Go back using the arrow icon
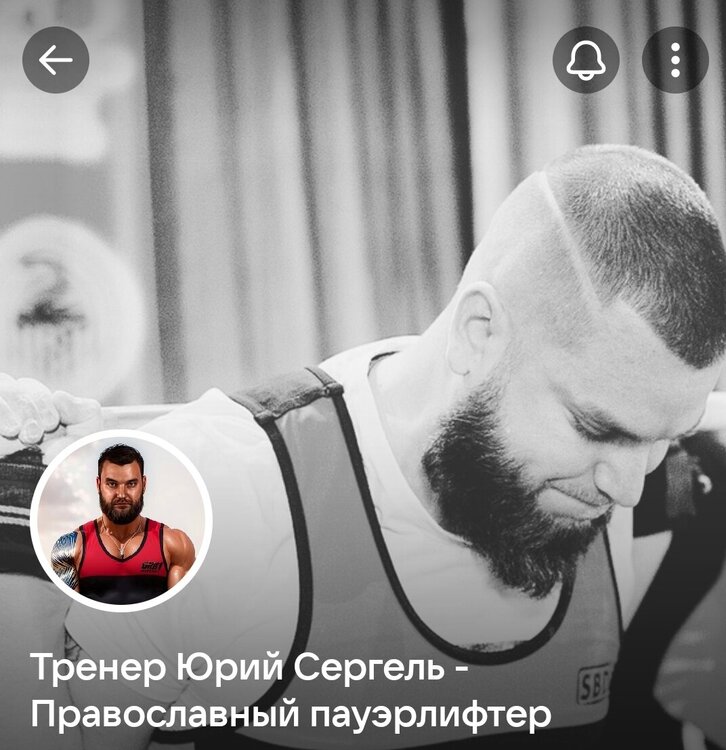 (x=56, y=60)
